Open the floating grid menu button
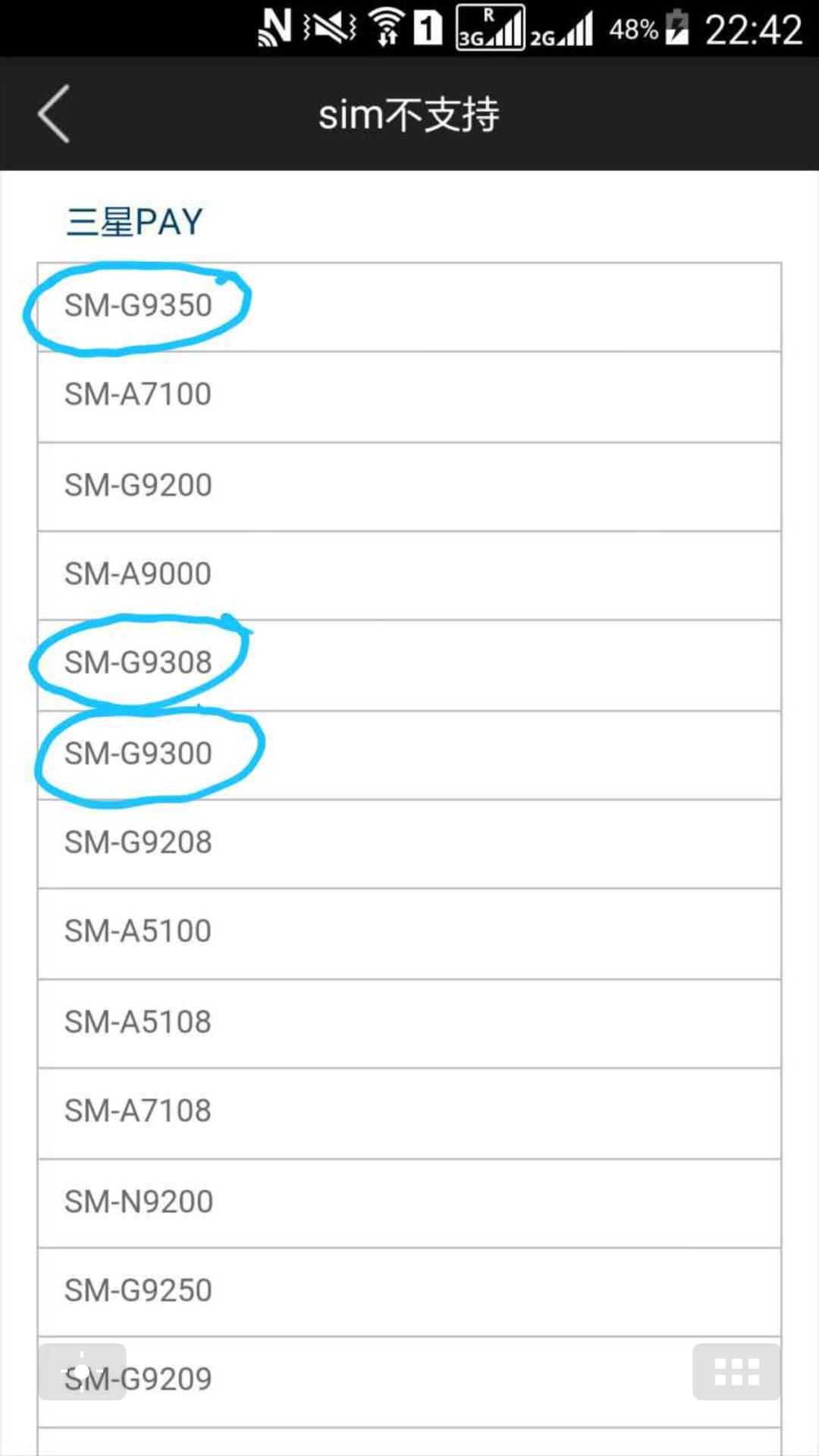 736,1372
